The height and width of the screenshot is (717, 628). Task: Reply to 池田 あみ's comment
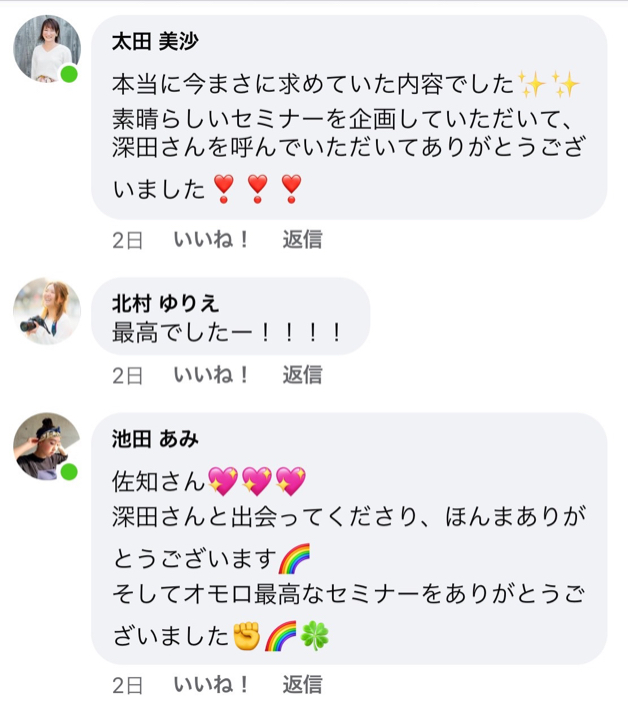[301, 685]
